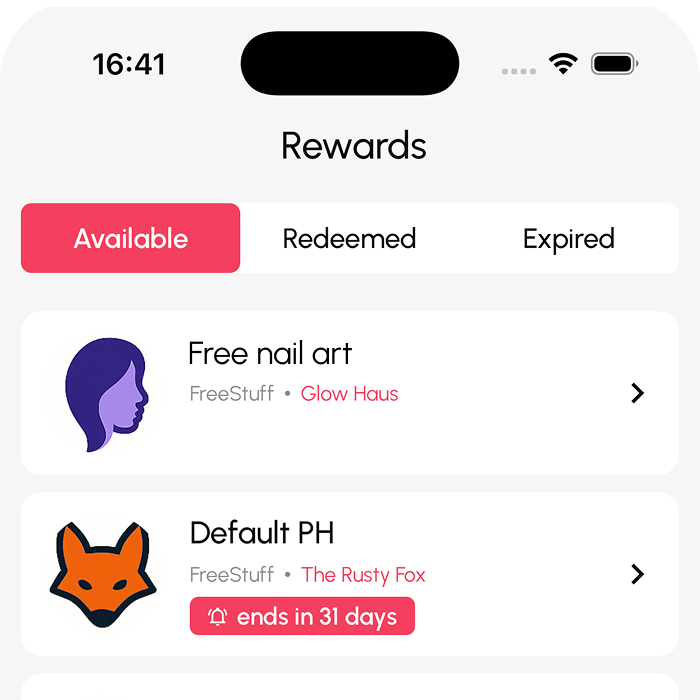Visit the Glow Haus link

pos(349,394)
